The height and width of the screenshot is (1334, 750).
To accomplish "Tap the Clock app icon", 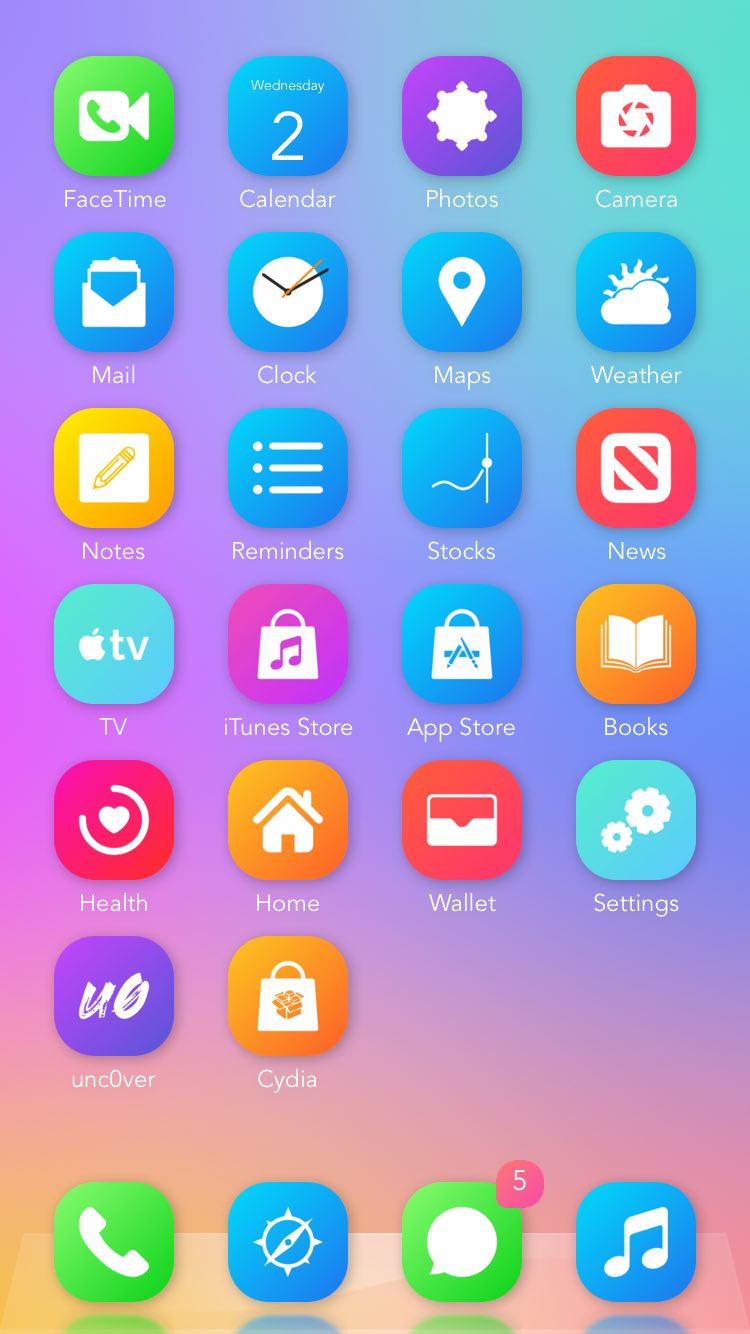I will pyautogui.click(x=288, y=292).
